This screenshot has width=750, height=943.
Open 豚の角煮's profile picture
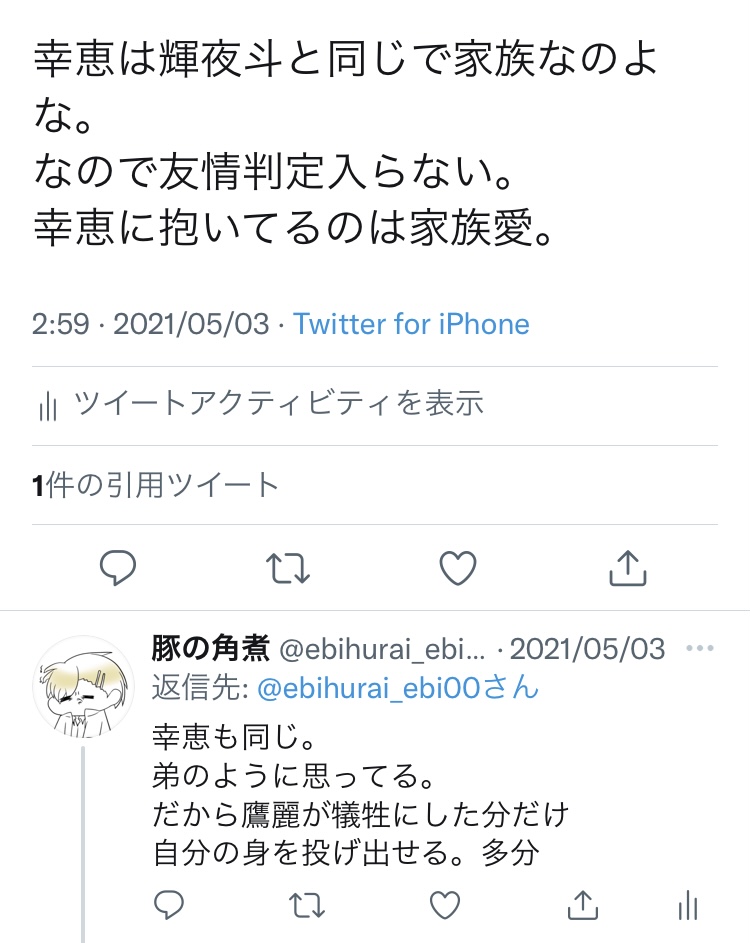(x=83, y=684)
